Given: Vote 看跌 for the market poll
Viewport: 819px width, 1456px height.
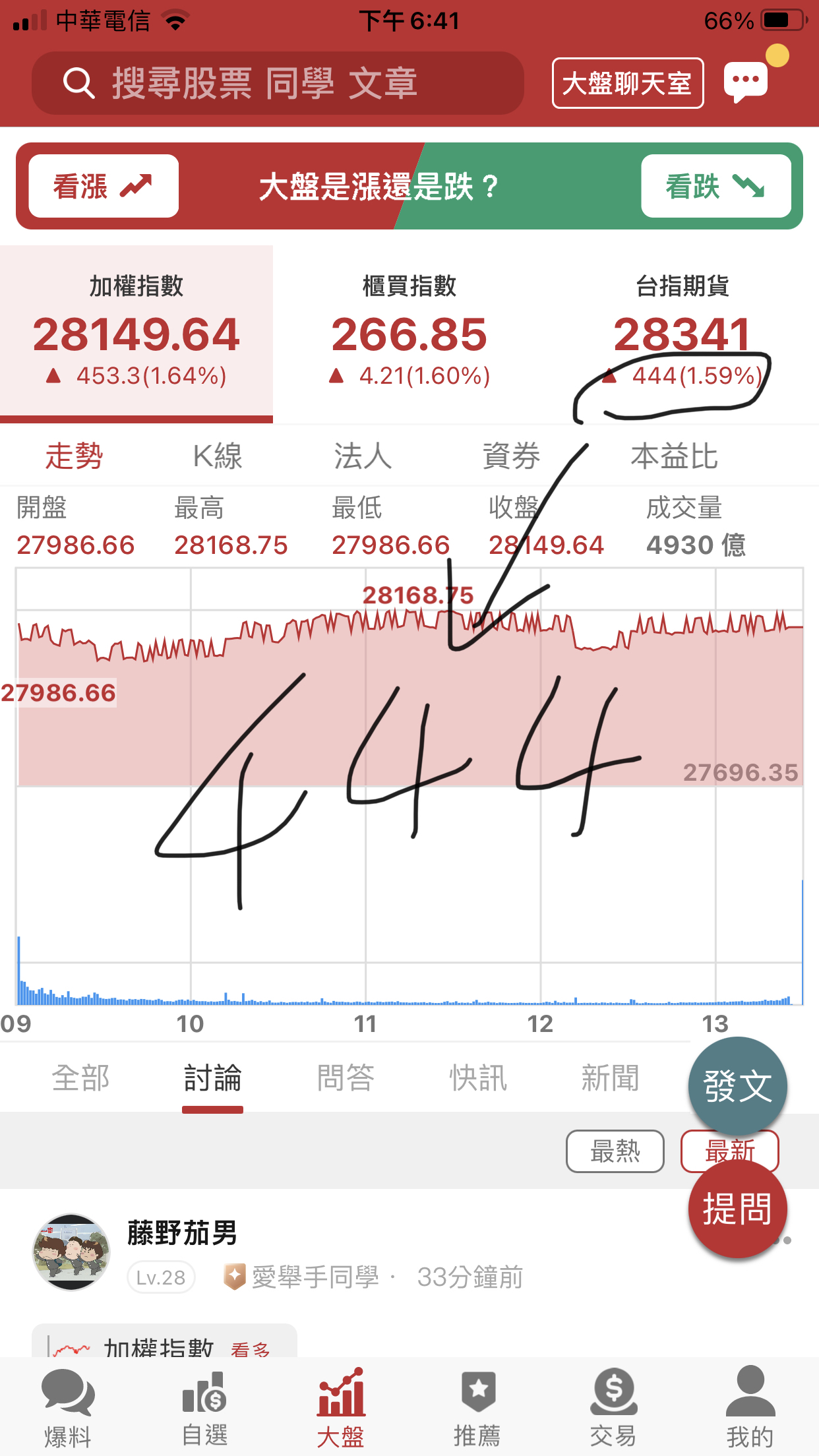Looking at the screenshot, I should pos(715,185).
